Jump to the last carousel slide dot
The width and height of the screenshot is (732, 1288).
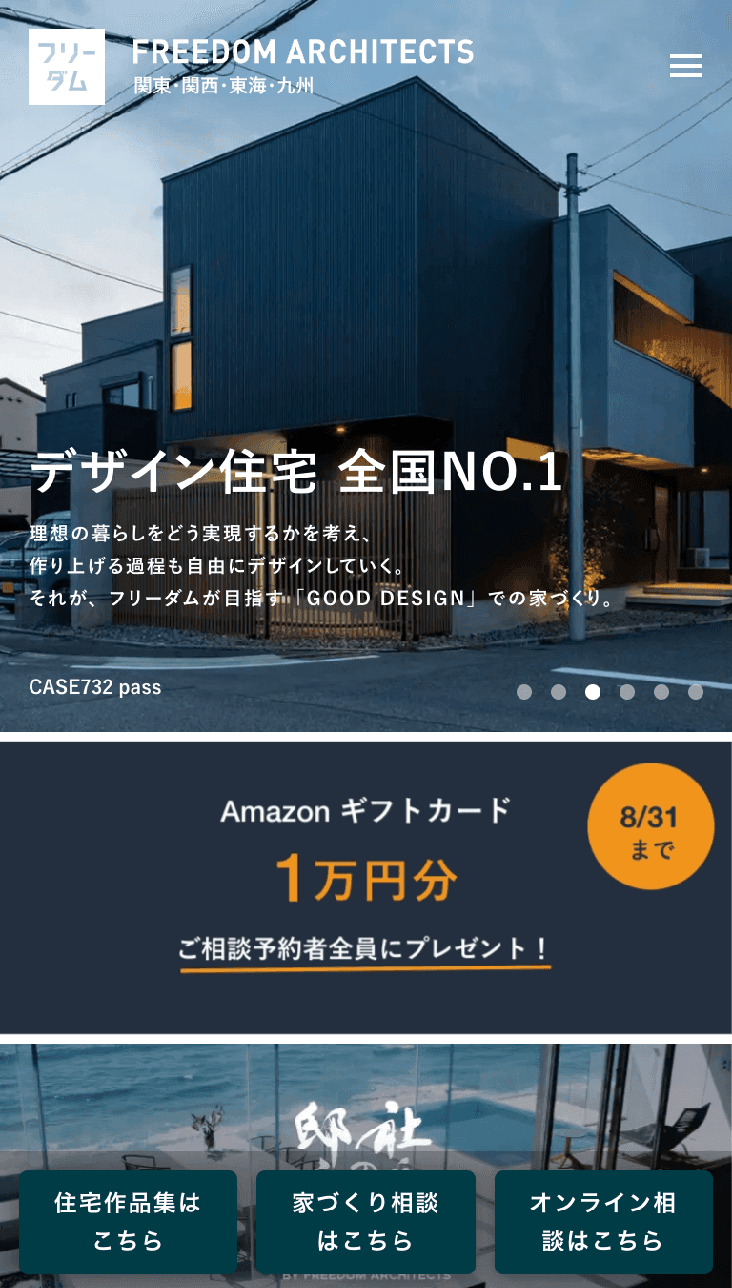pyautogui.click(x=695, y=692)
